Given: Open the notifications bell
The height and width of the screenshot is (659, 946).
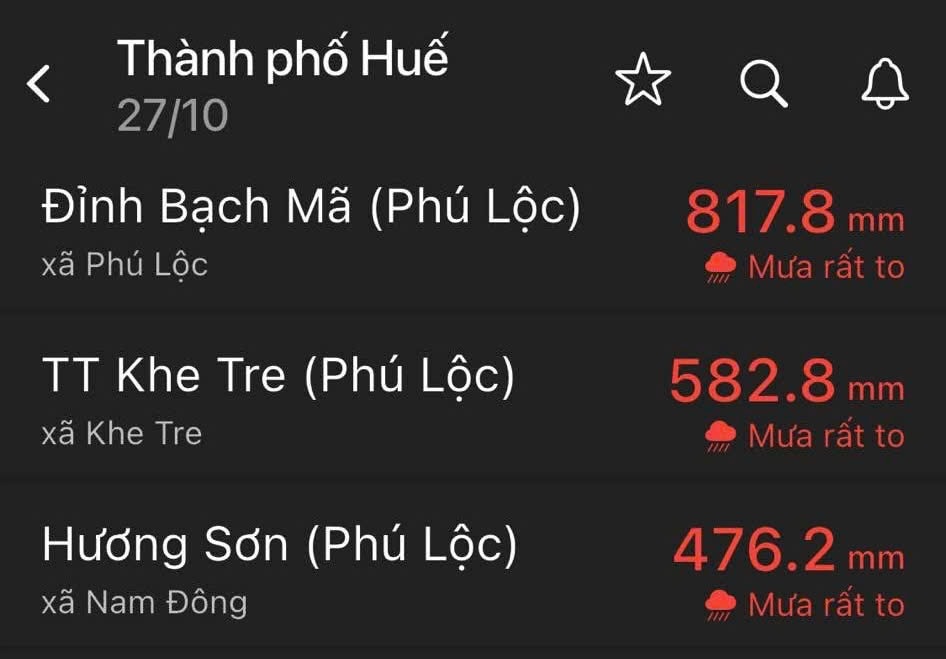Looking at the screenshot, I should point(884,83).
